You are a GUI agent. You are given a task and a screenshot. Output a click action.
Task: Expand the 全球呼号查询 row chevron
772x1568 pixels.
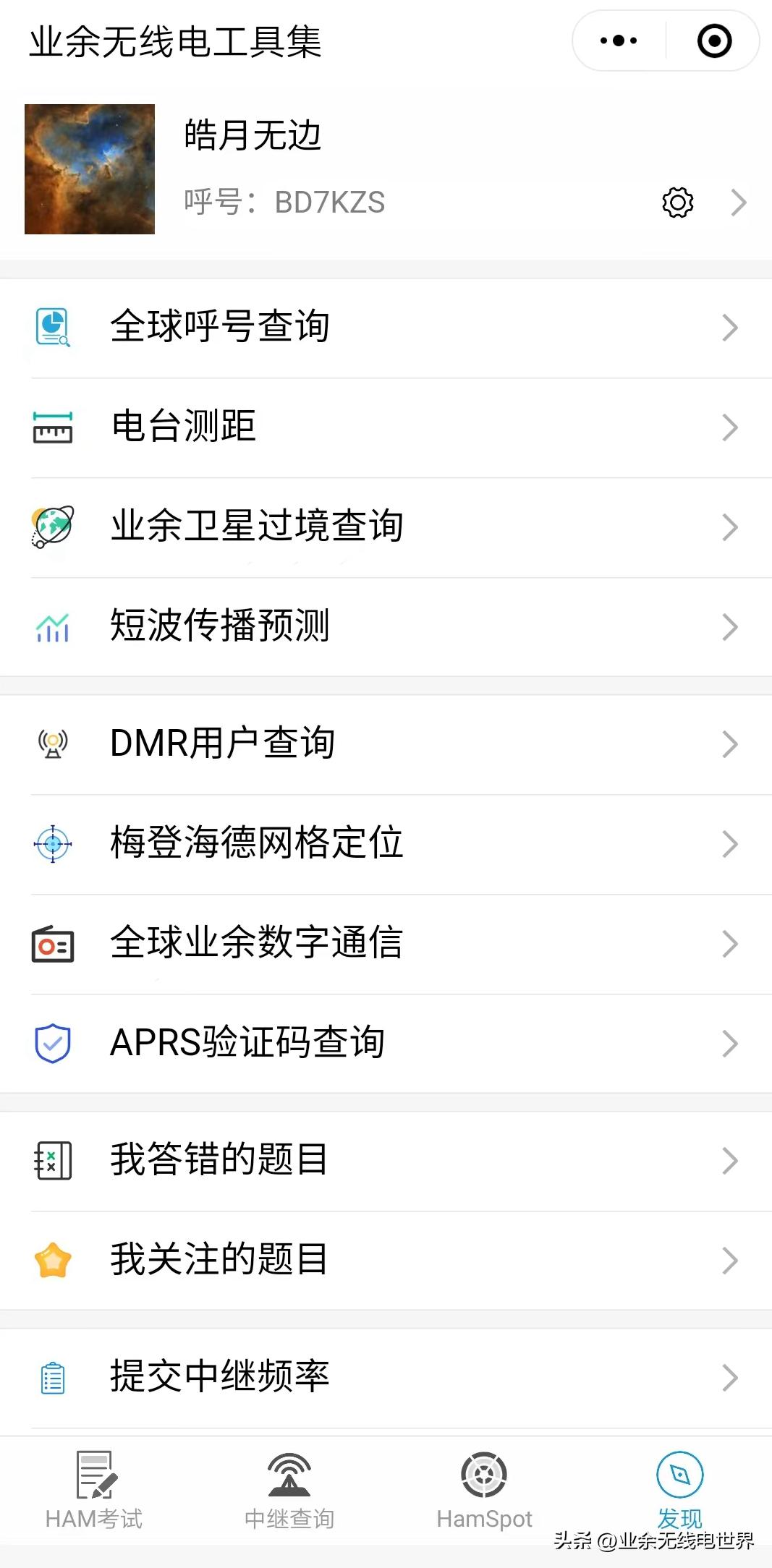click(x=729, y=327)
